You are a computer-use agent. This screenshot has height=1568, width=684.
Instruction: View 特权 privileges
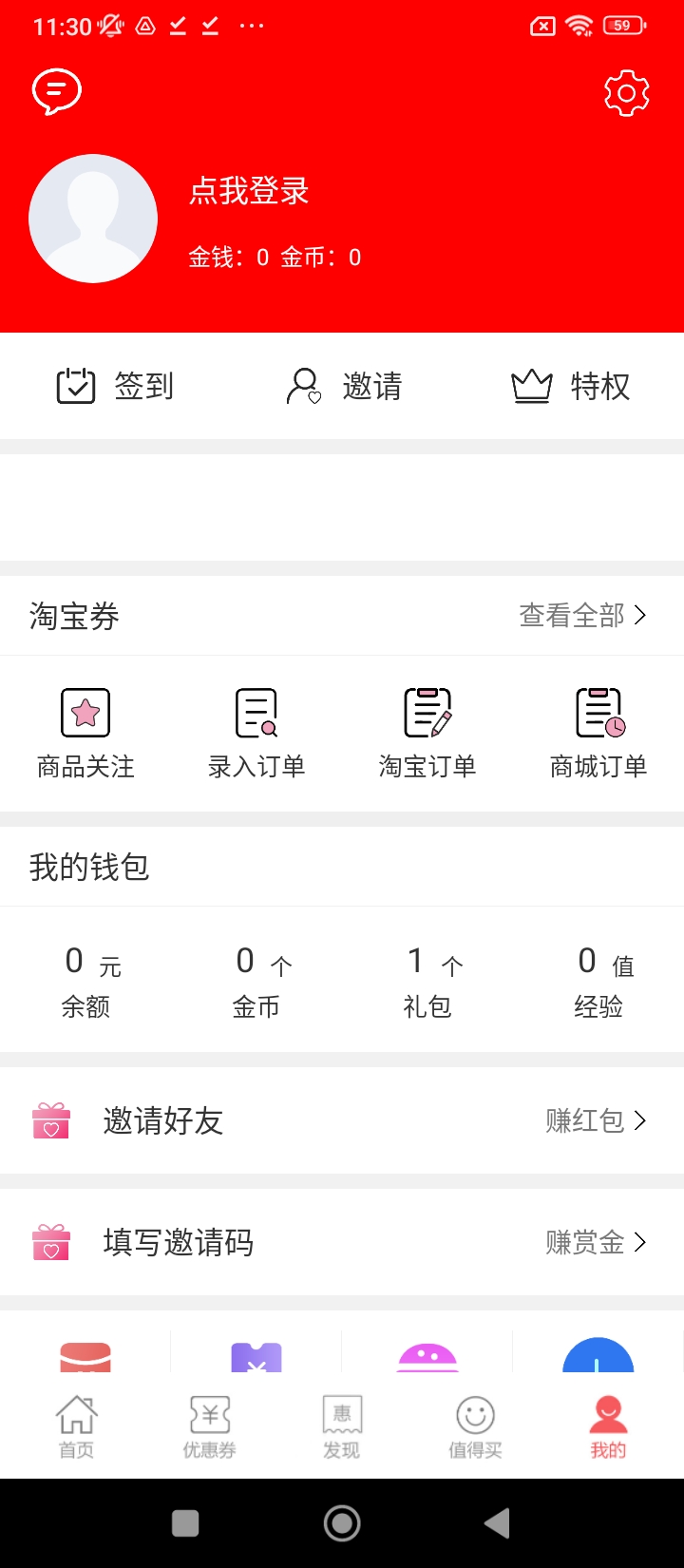570,387
